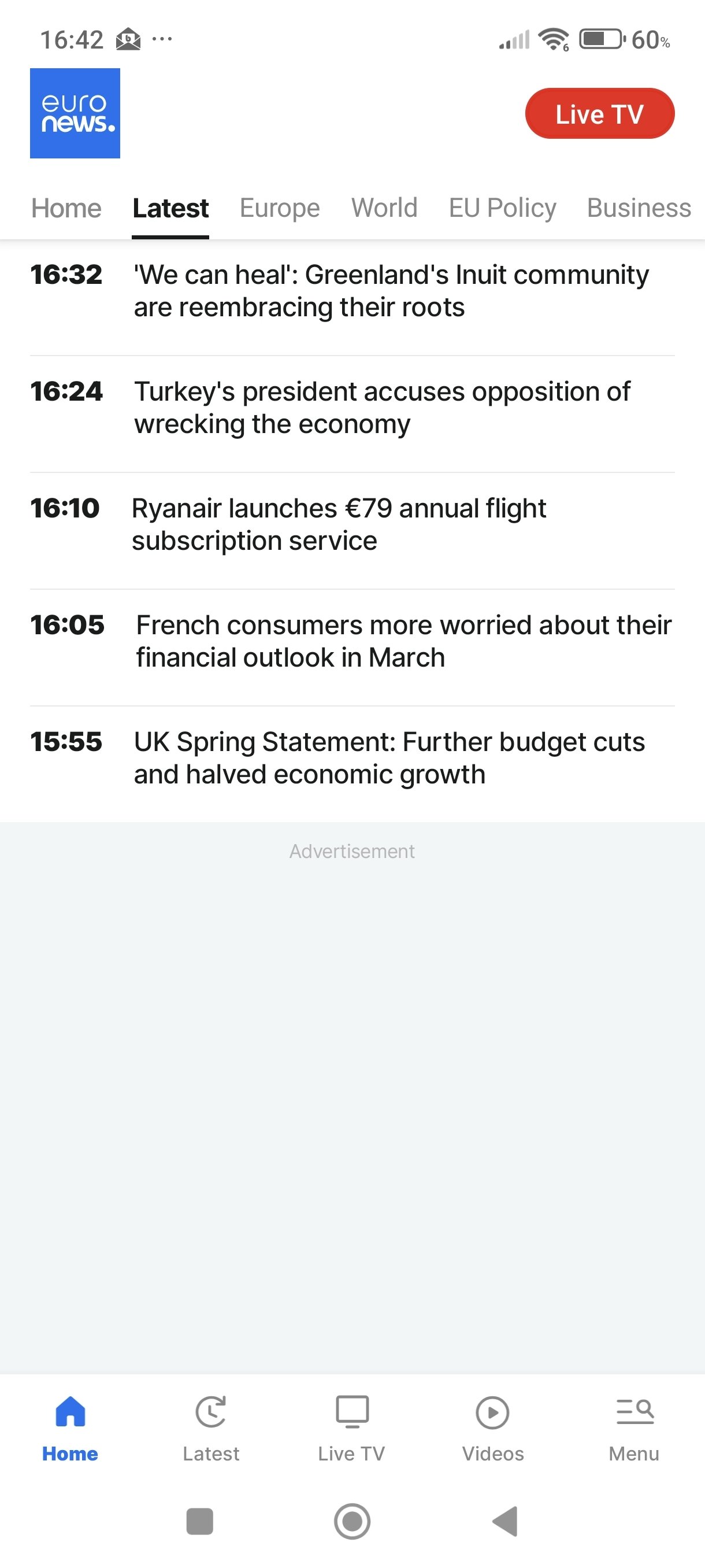Image resolution: width=705 pixels, height=1568 pixels.
Task: Switch to Live TV in bottom navigation
Action: pyautogui.click(x=351, y=1428)
